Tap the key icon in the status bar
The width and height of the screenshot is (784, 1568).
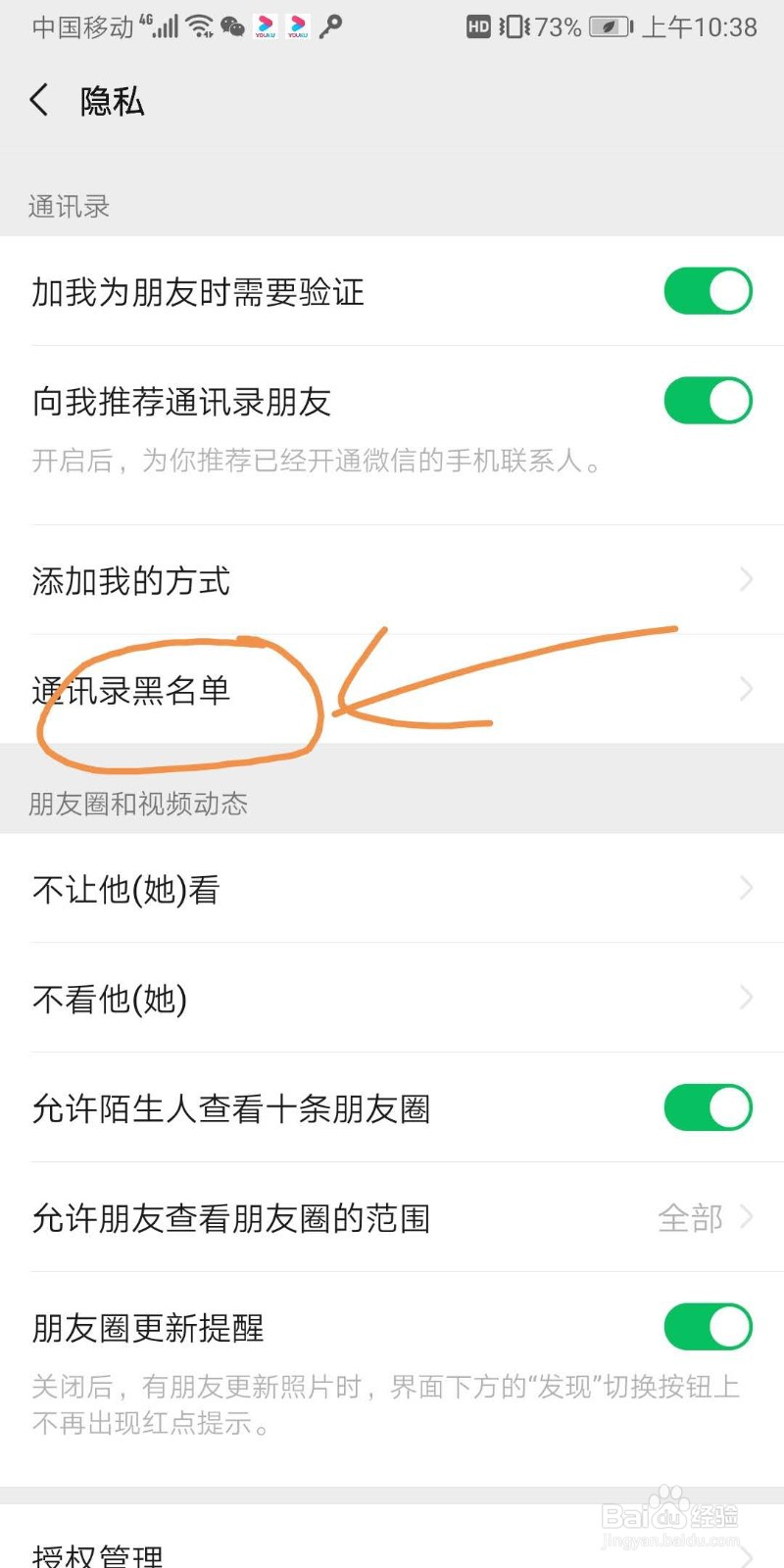[x=330, y=27]
